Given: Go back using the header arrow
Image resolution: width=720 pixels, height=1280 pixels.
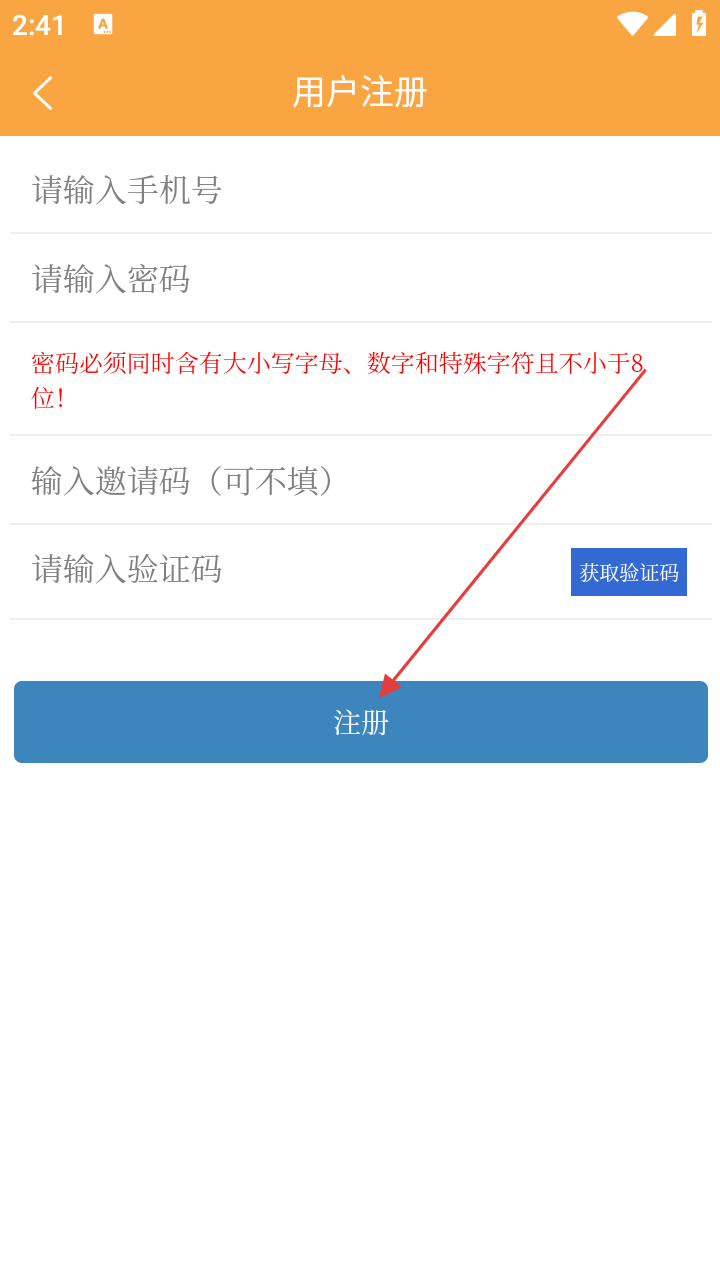Looking at the screenshot, I should click(x=42, y=93).
